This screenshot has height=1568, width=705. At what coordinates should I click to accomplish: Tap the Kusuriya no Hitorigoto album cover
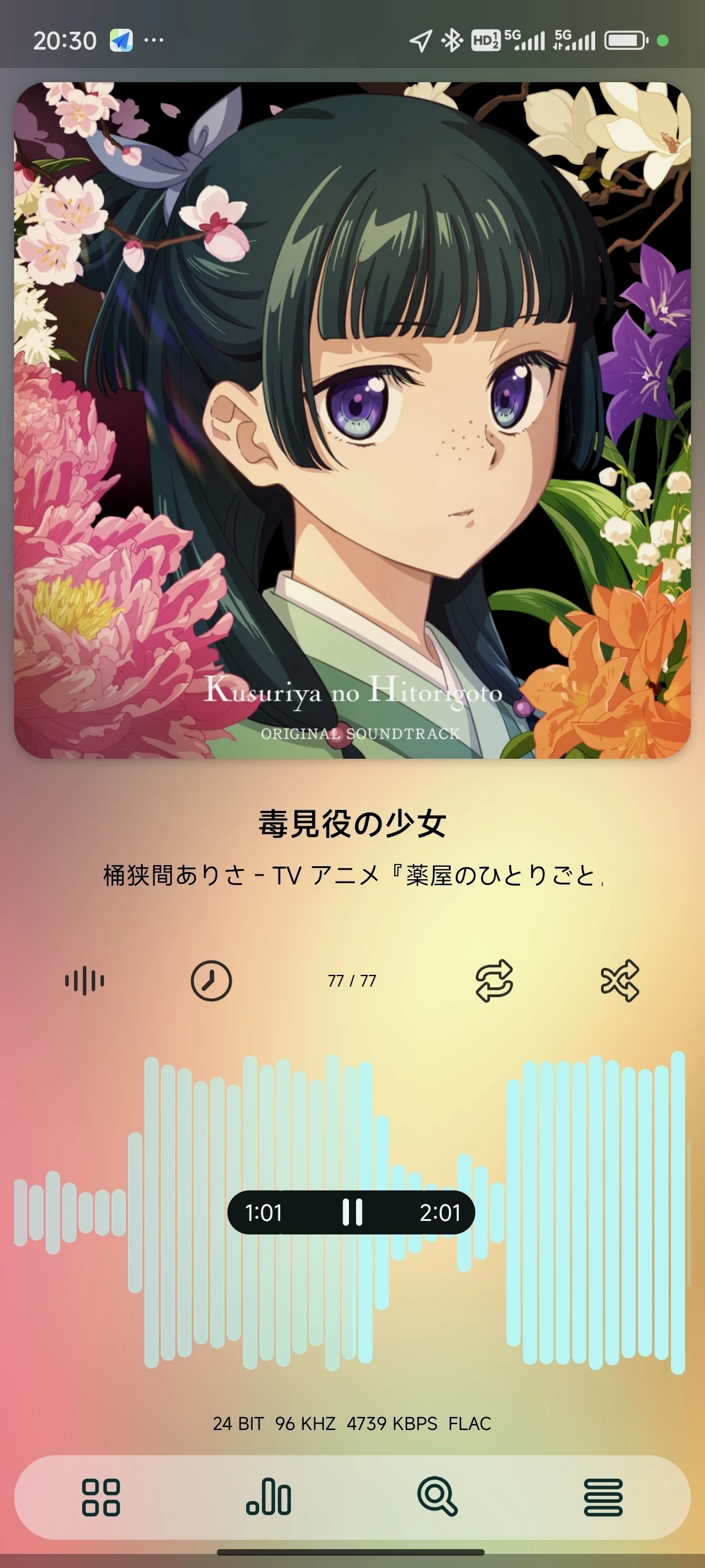click(x=352, y=420)
